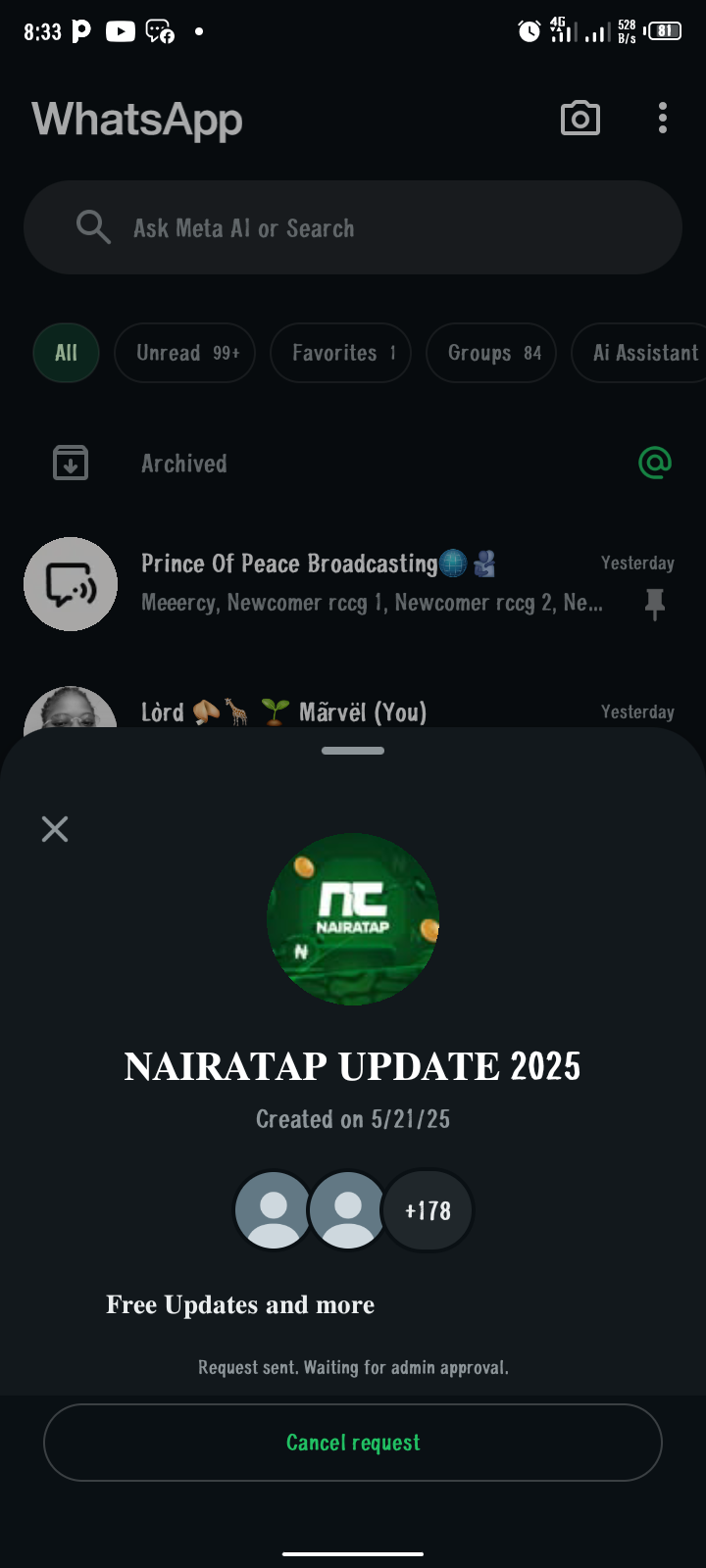
Task: Select the All chats filter
Action: click(x=66, y=353)
